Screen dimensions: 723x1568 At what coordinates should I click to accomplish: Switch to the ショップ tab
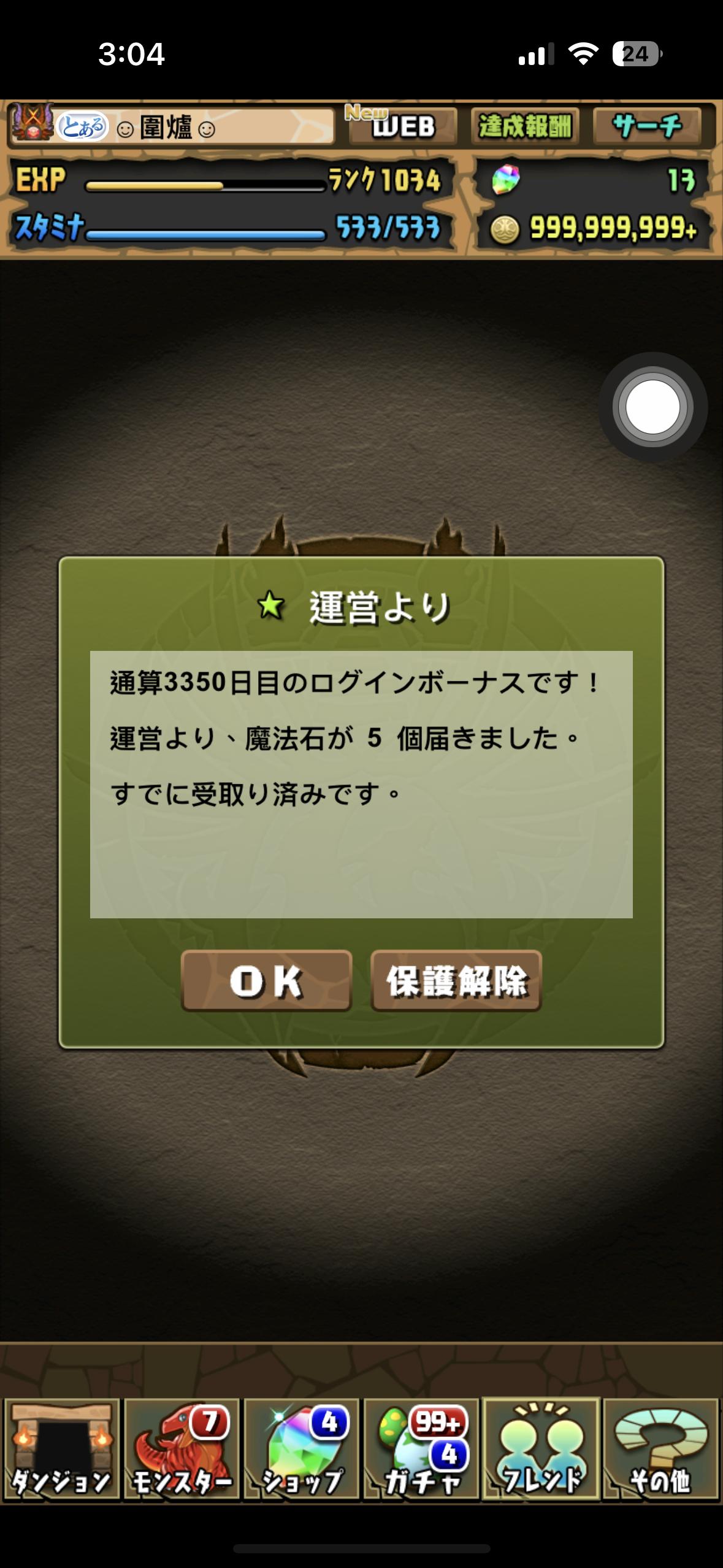coord(301,1449)
